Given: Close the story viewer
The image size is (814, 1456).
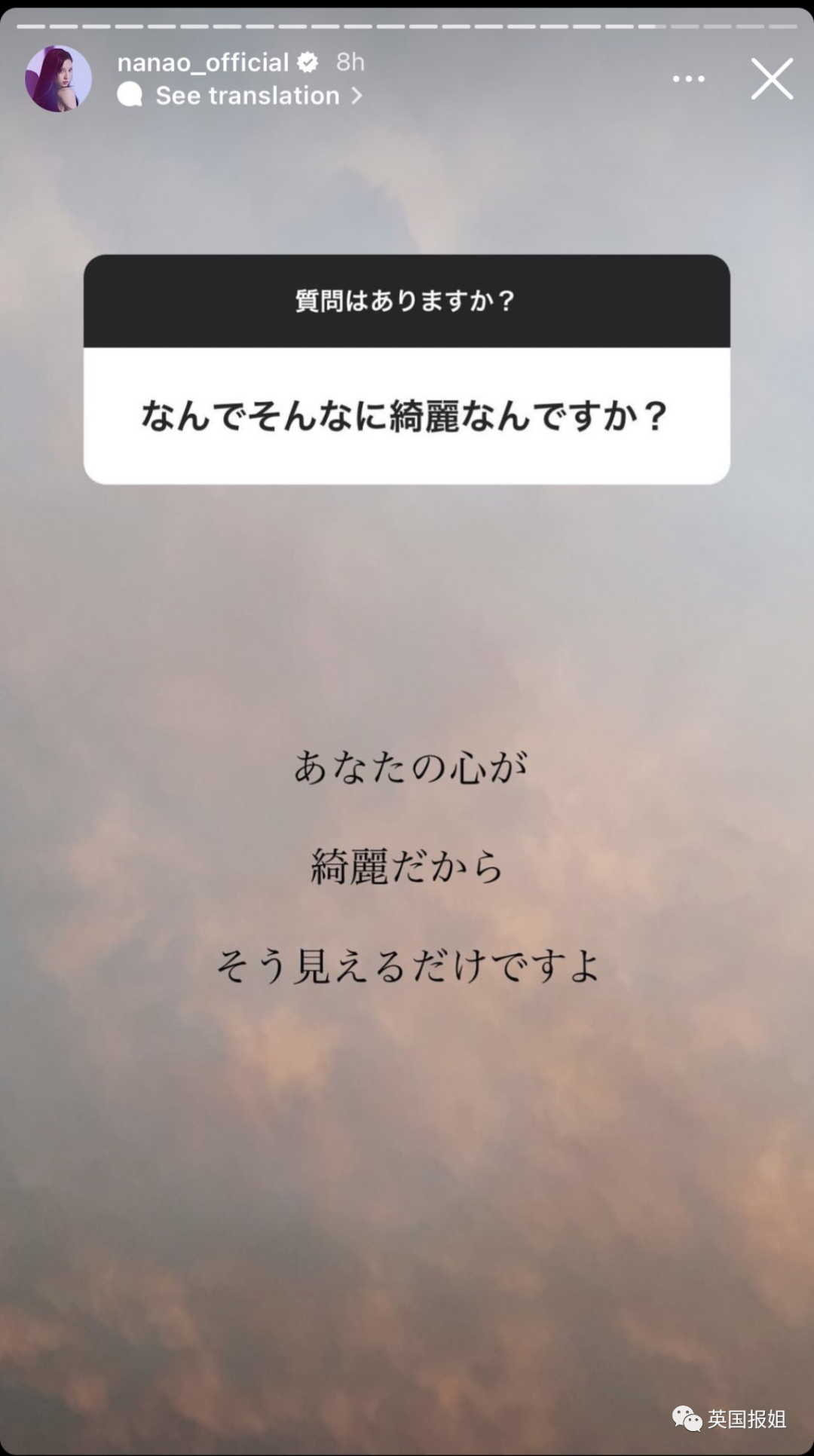Looking at the screenshot, I should (772, 78).
